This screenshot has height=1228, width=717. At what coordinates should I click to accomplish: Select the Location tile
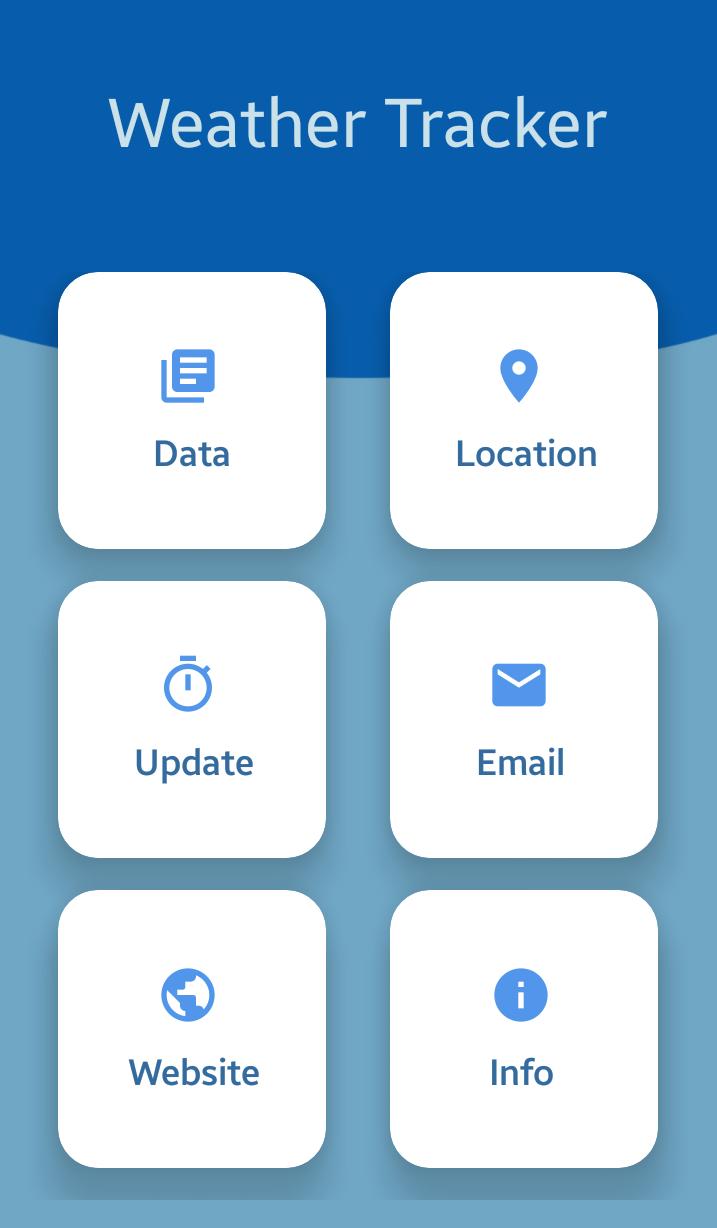[524, 410]
